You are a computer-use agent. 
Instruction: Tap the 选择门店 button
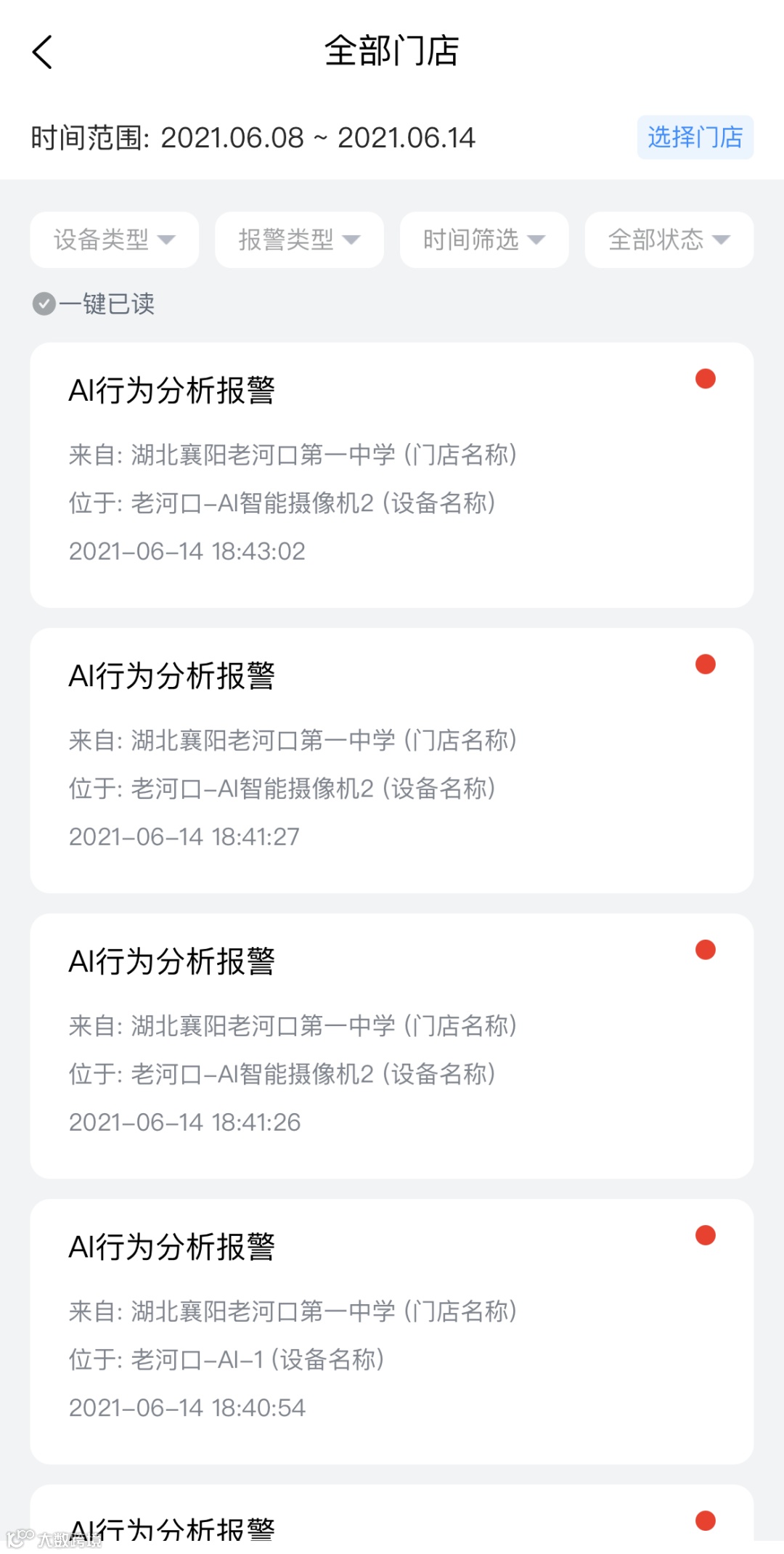695,137
